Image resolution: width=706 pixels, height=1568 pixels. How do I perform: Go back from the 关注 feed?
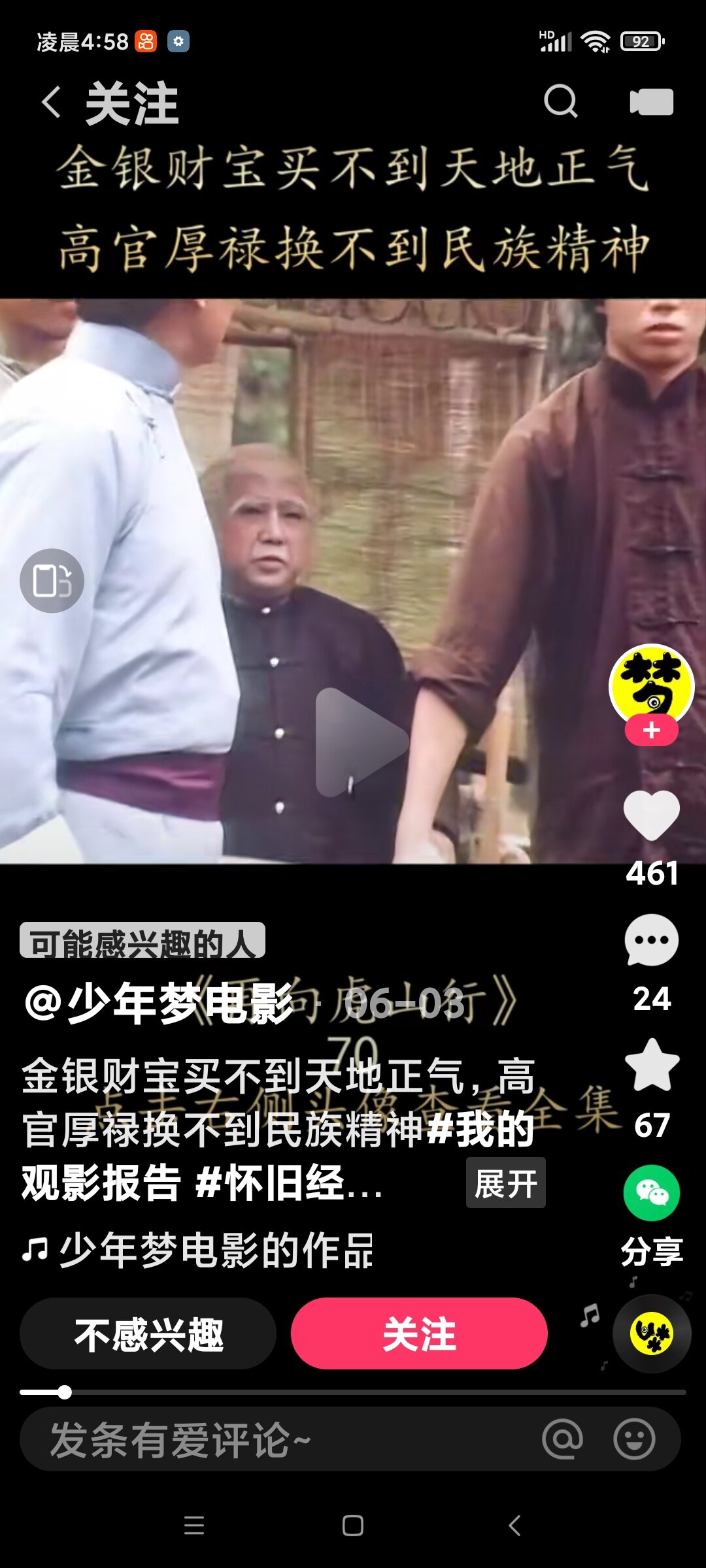click(x=52, y=103)
